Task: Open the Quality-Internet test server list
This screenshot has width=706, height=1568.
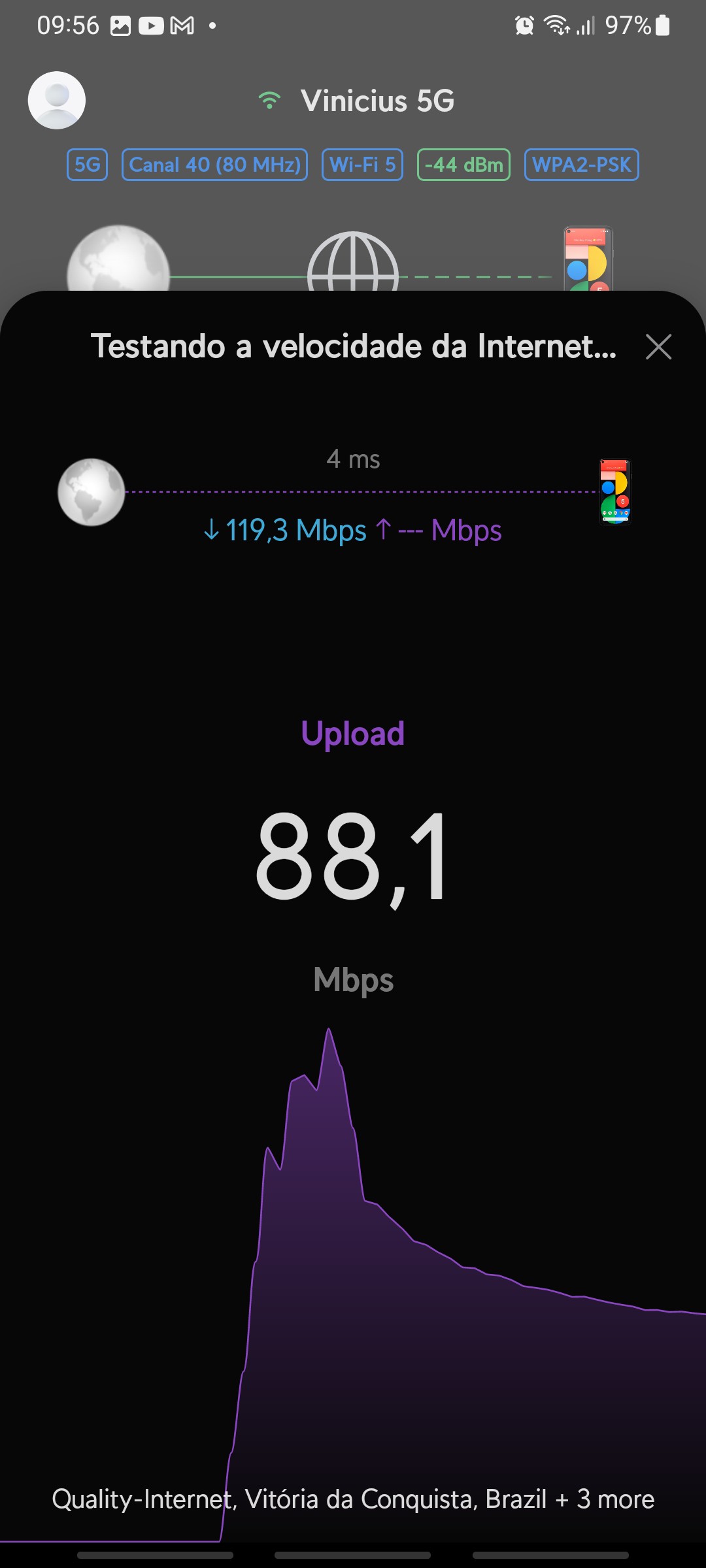Action: pyautogui.click(x=353, y=1499)
